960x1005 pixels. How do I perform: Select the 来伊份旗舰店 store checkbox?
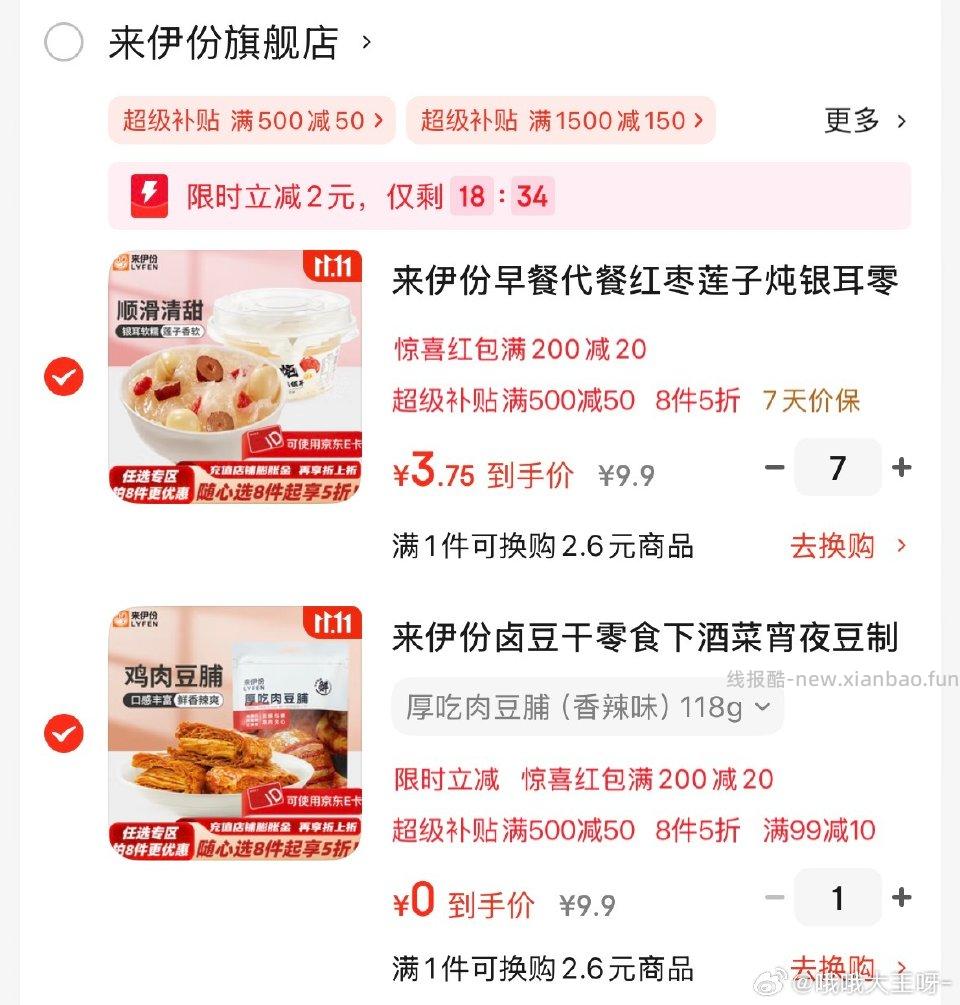pos(64,44)
